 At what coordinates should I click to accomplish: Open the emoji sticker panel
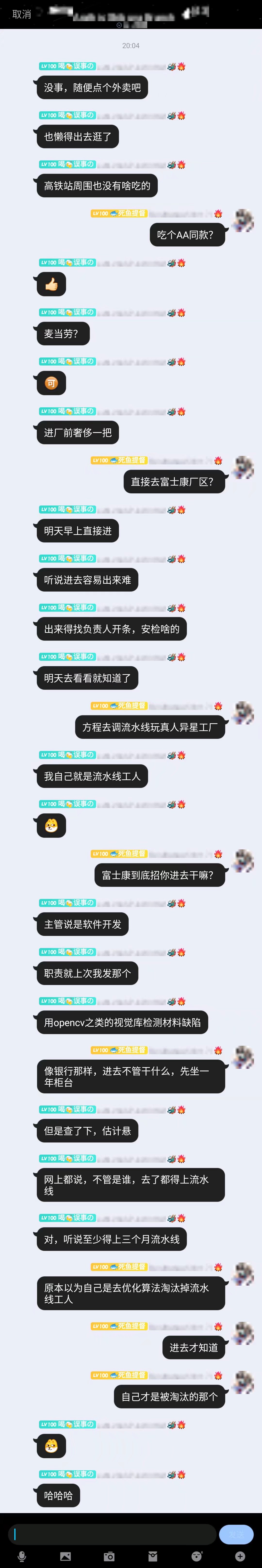(196, 1556)
